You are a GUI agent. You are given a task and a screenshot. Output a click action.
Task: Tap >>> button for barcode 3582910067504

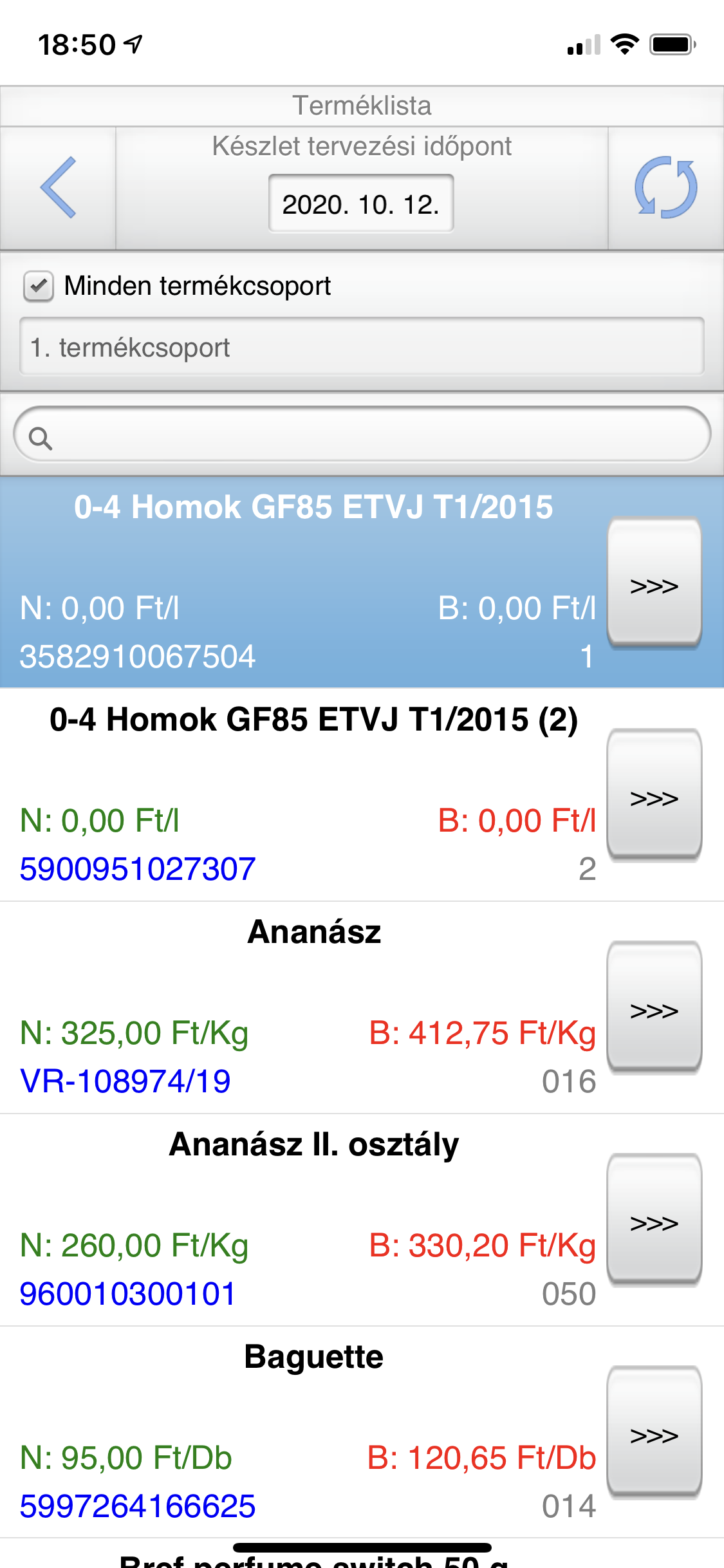point(654,584)
